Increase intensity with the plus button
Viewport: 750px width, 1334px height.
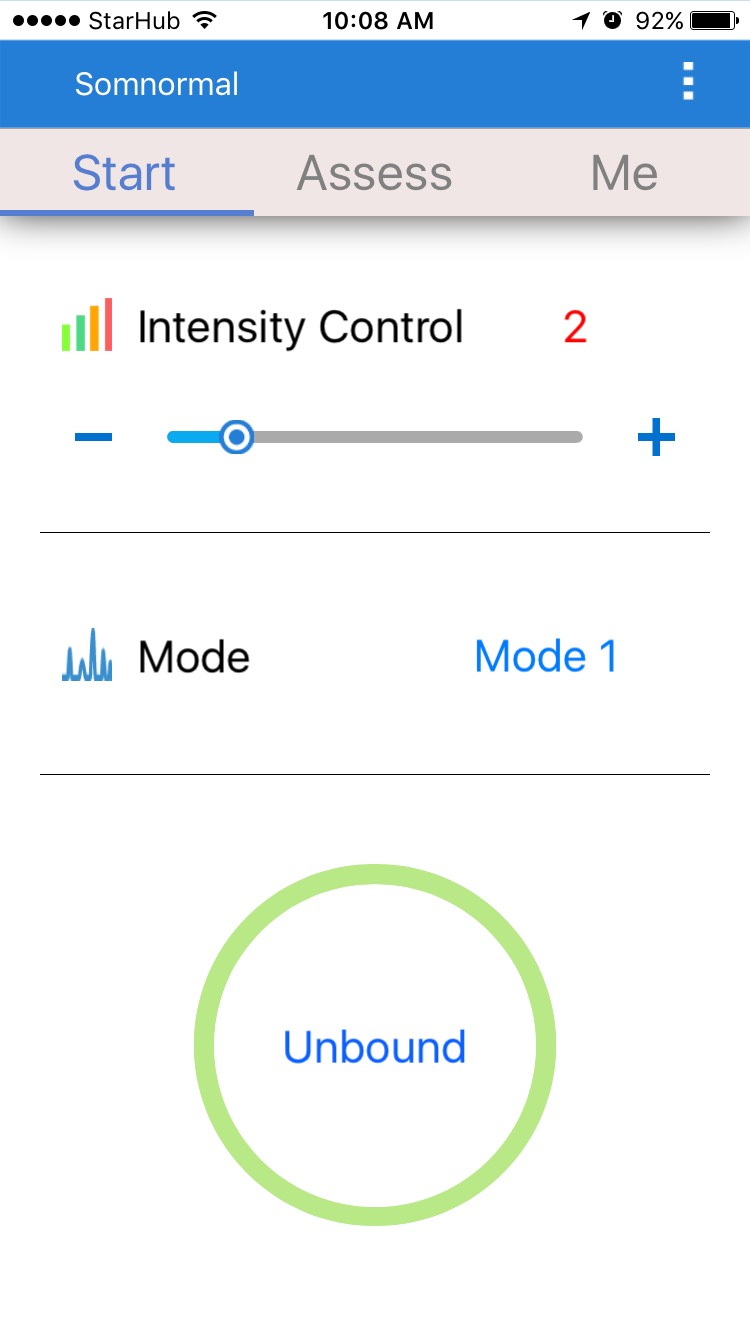[x=656, y=437]
